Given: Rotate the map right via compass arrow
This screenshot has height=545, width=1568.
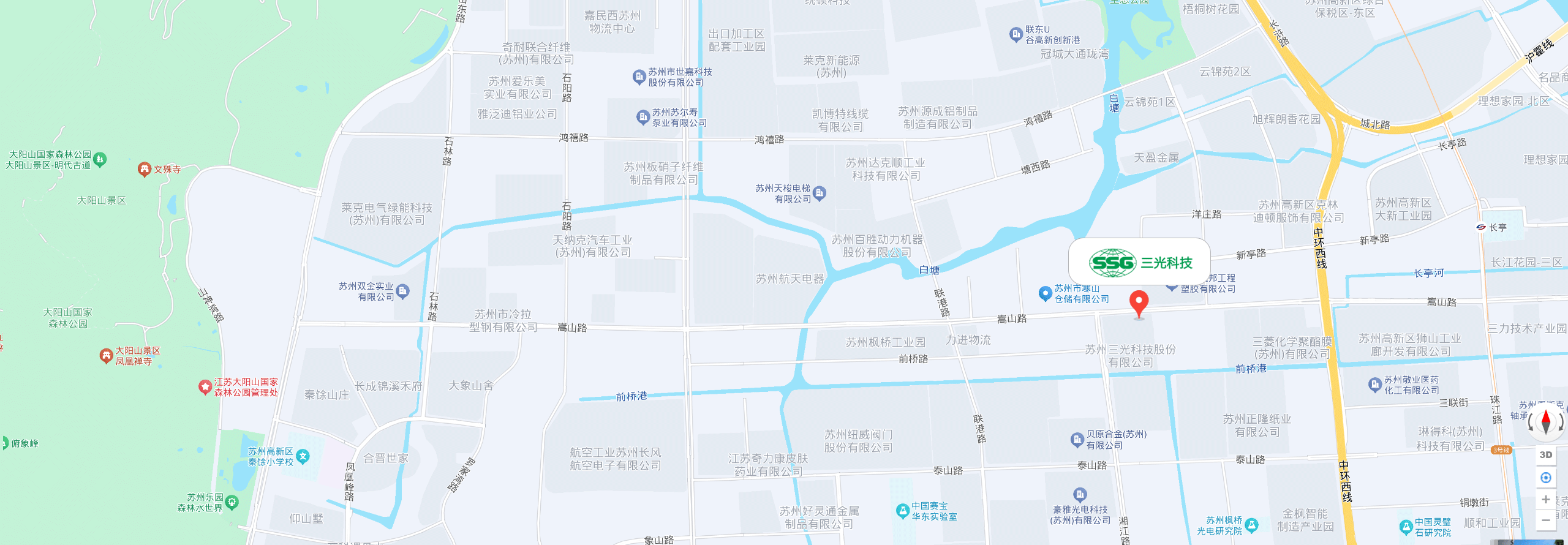Looking at the screenshot, I should 1561,422.
